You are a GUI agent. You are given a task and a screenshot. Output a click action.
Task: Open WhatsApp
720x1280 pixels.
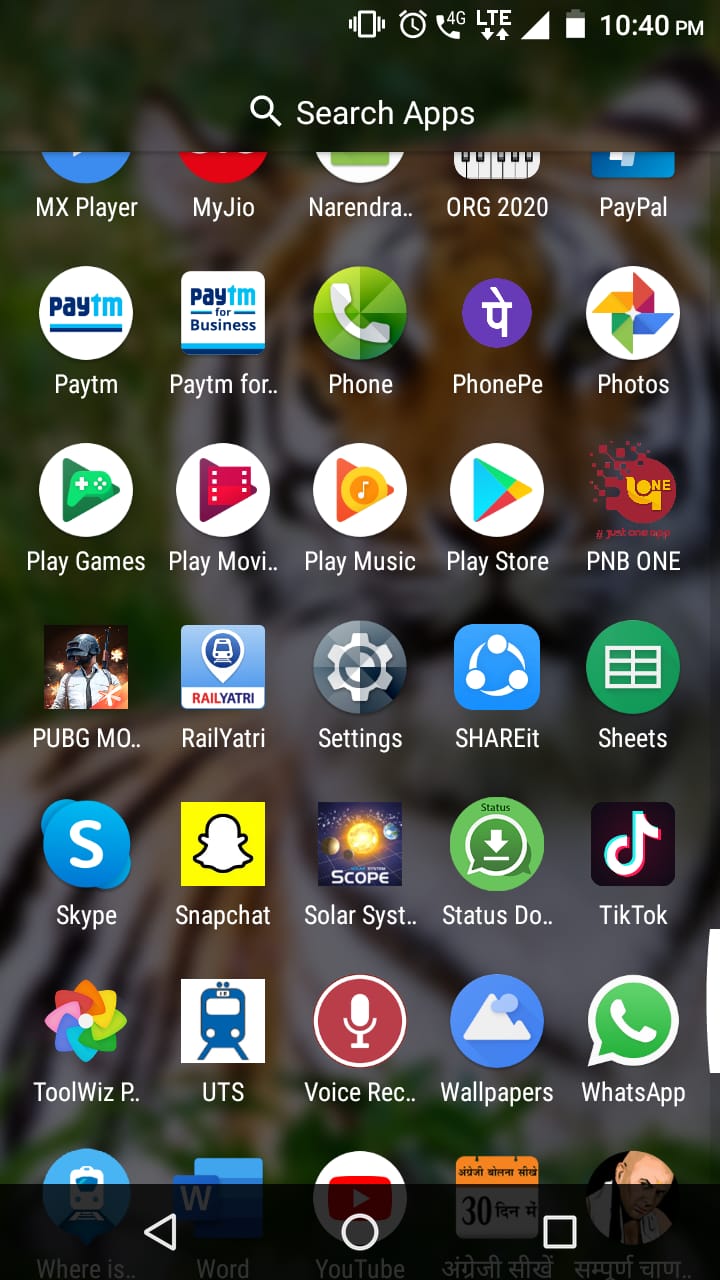(x=633, y=1021)
